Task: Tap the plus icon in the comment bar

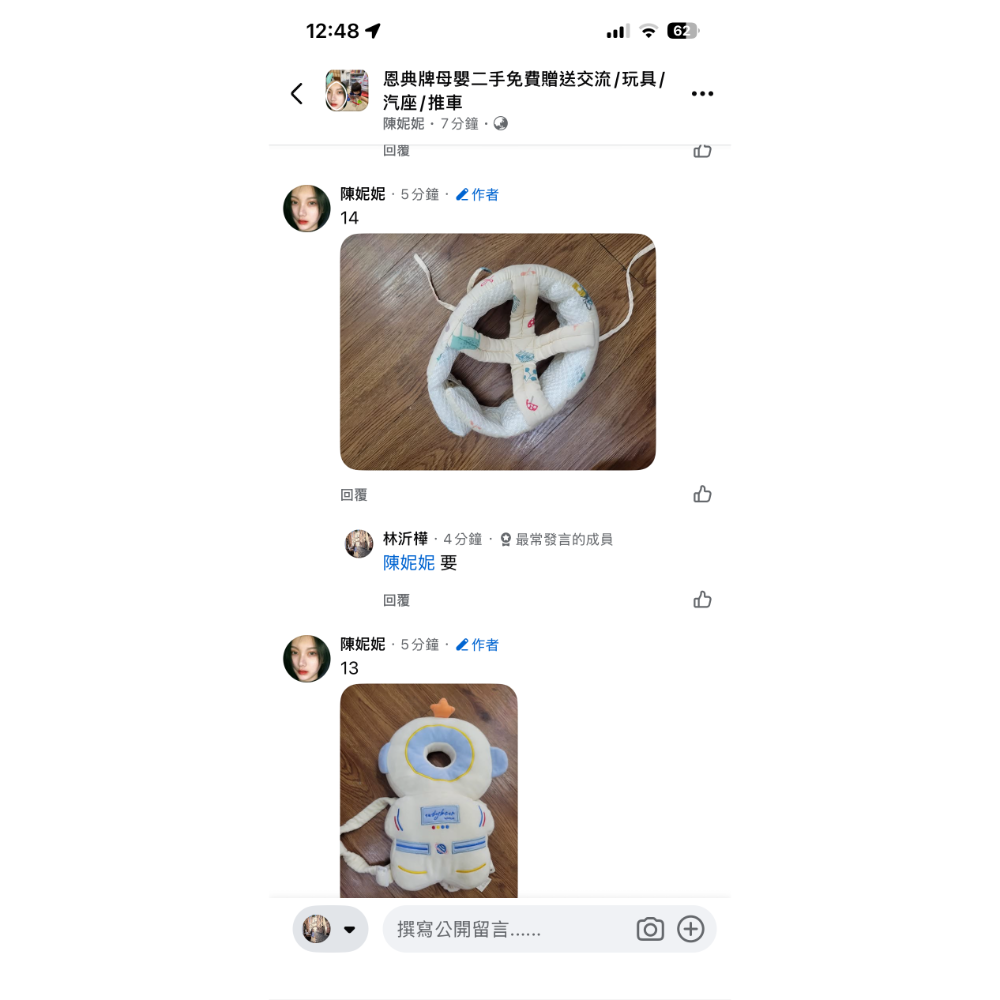Action: point(691,929)
